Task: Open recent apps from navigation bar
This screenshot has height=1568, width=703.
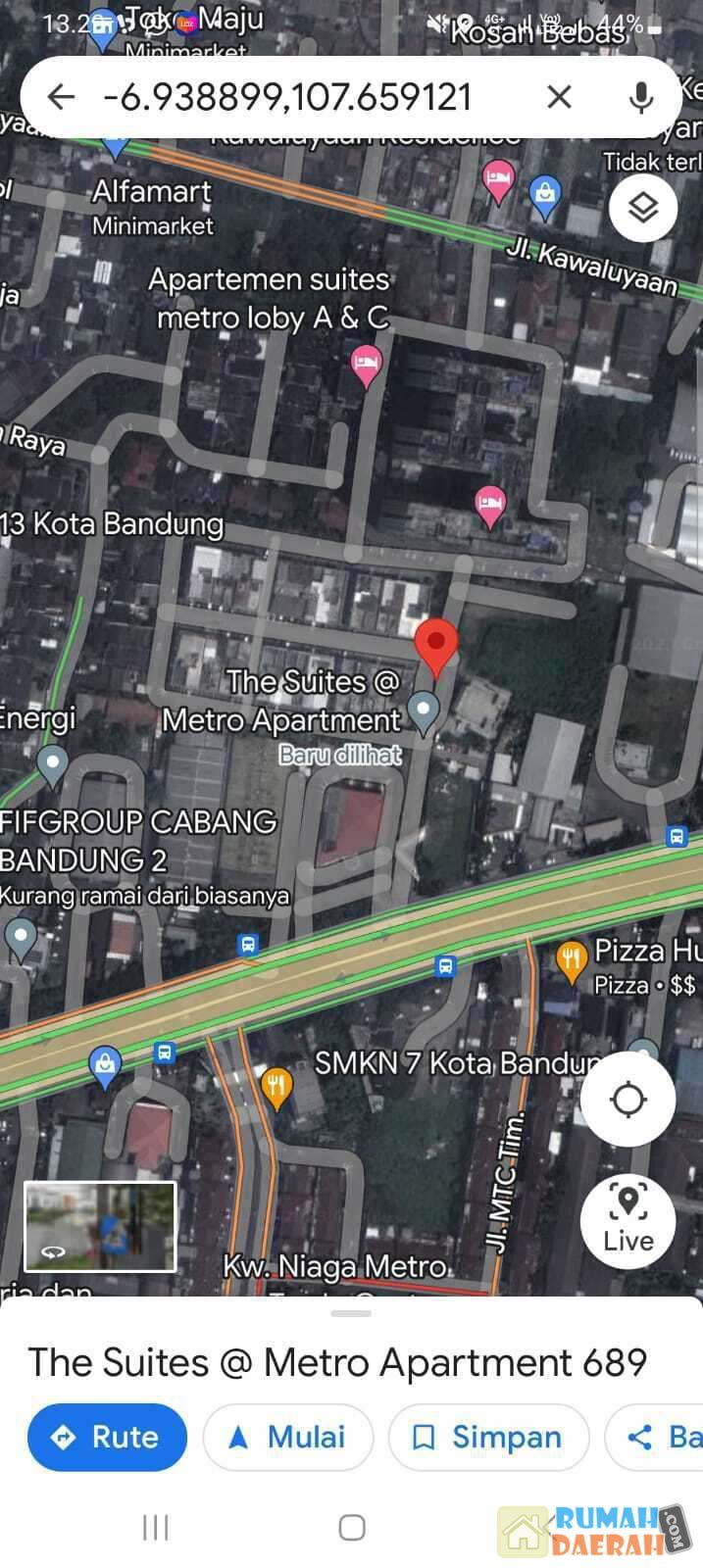Action: click(x=156, y=1527)
